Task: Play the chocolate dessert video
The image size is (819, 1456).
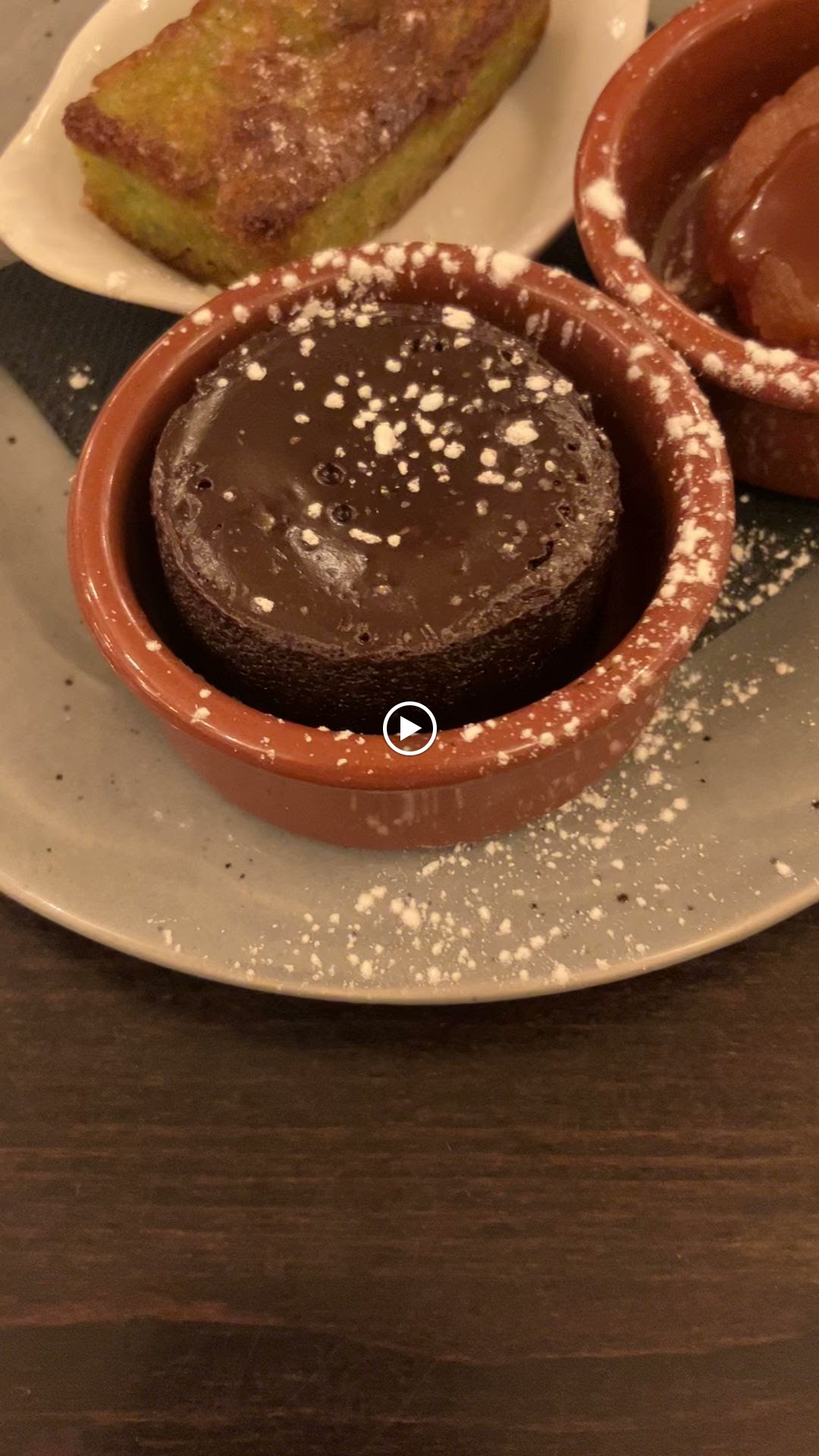Action: (x=409, y=729)
